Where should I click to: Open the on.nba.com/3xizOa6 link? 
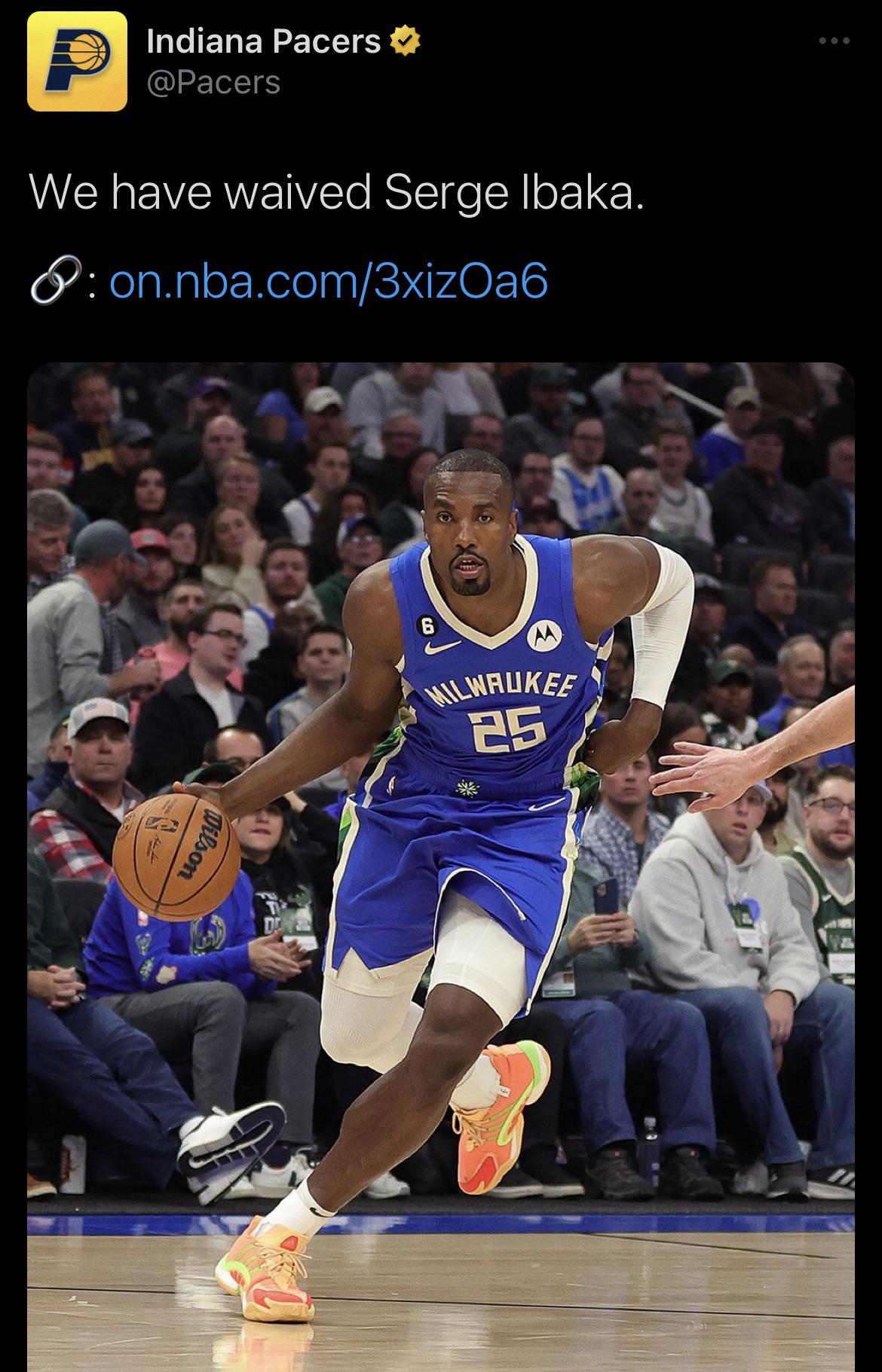tap(328, 282)
